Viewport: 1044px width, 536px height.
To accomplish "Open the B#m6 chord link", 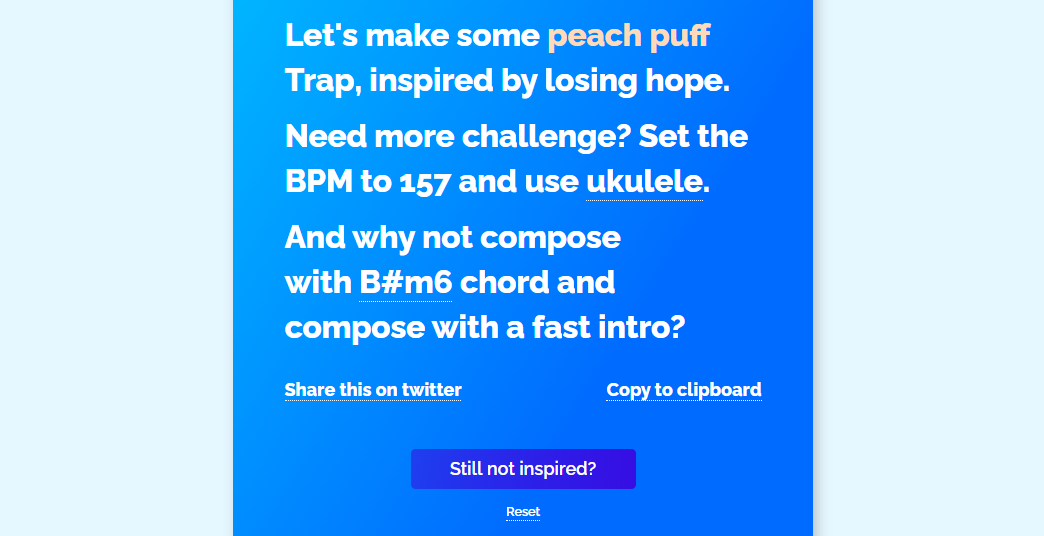I will tap(406, 283).
